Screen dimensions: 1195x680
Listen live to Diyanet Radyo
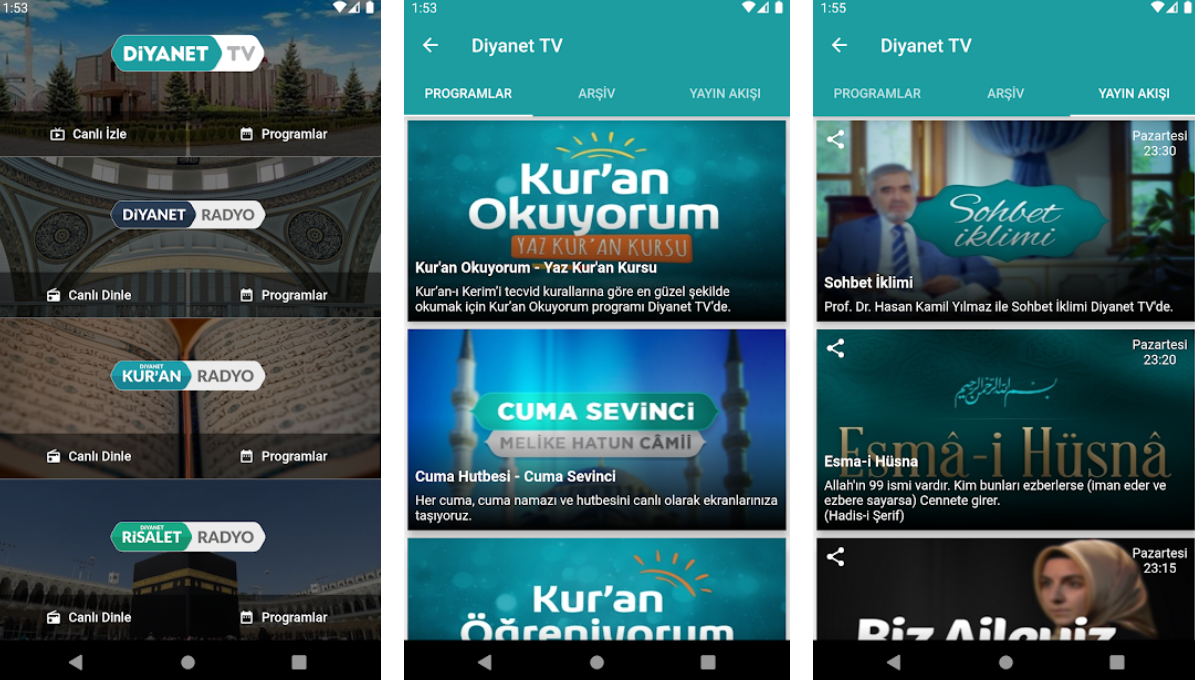89,295
